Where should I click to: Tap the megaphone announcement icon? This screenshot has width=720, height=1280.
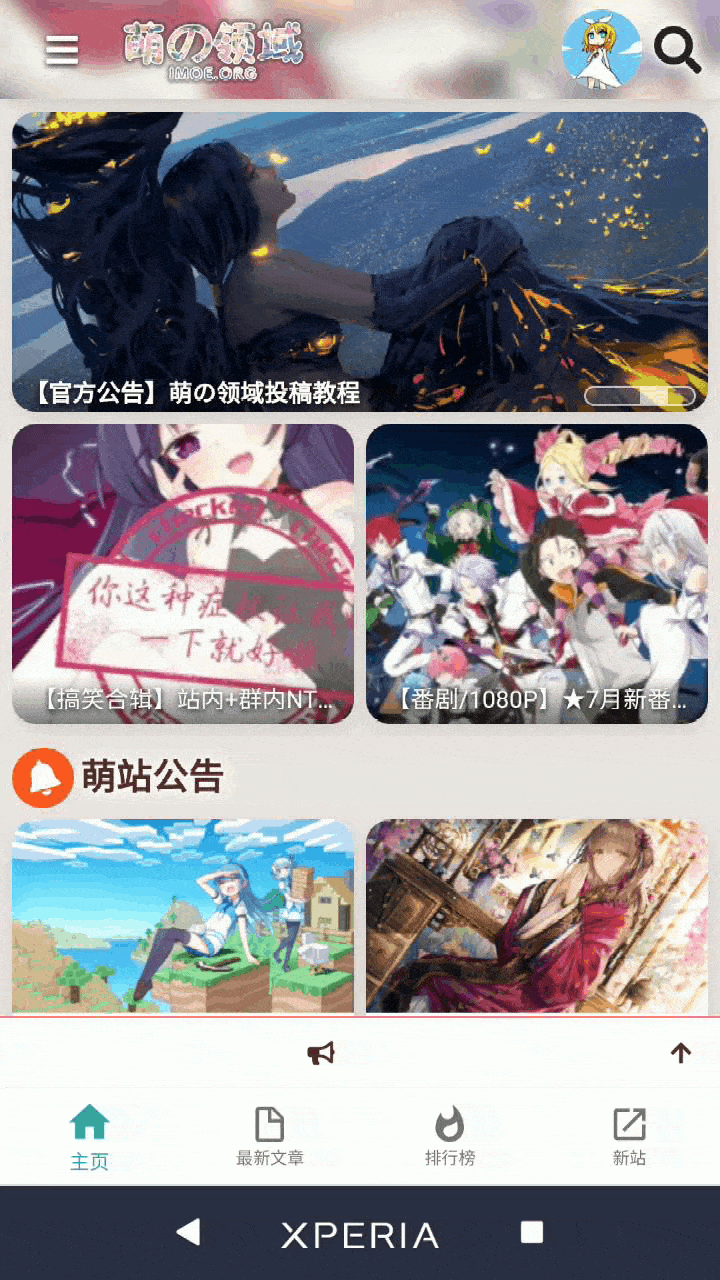tap(321, 1052)
